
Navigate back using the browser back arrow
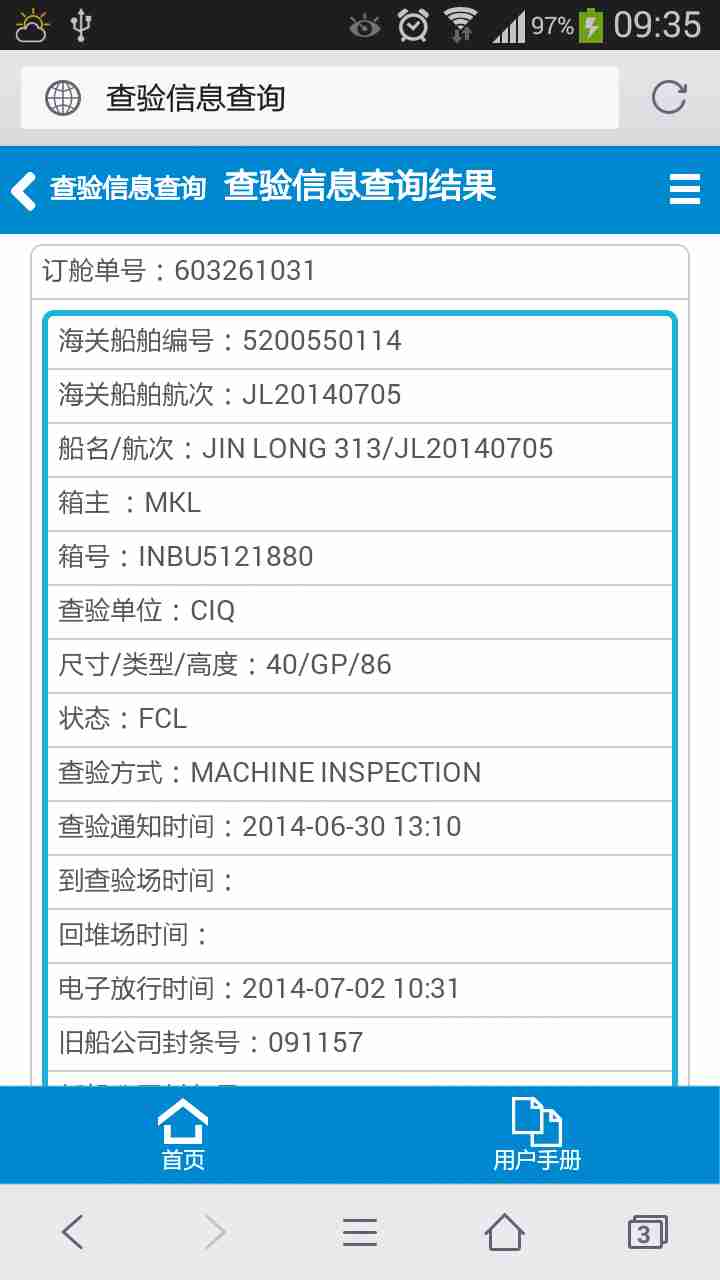72,1232
